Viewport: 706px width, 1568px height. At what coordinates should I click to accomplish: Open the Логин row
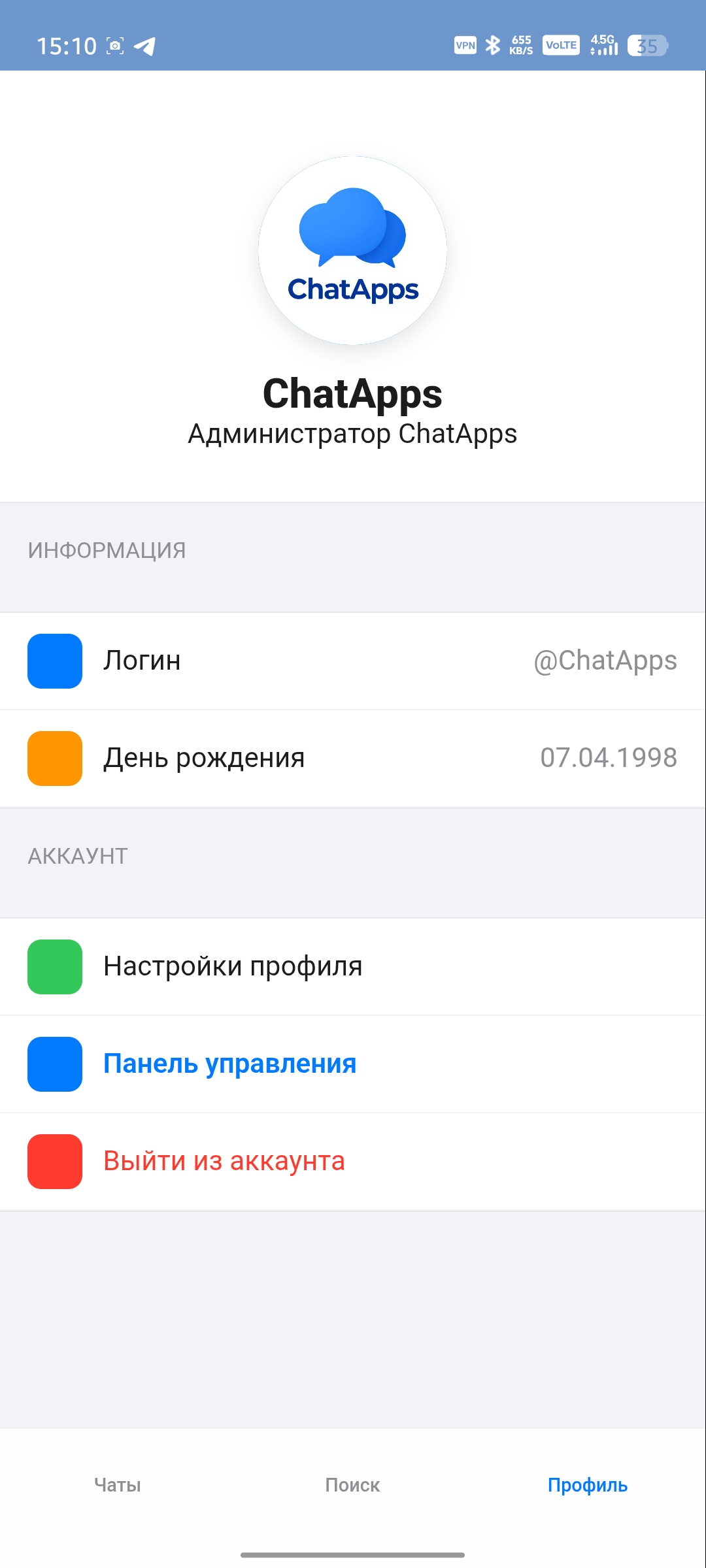[x=353, y=661]
